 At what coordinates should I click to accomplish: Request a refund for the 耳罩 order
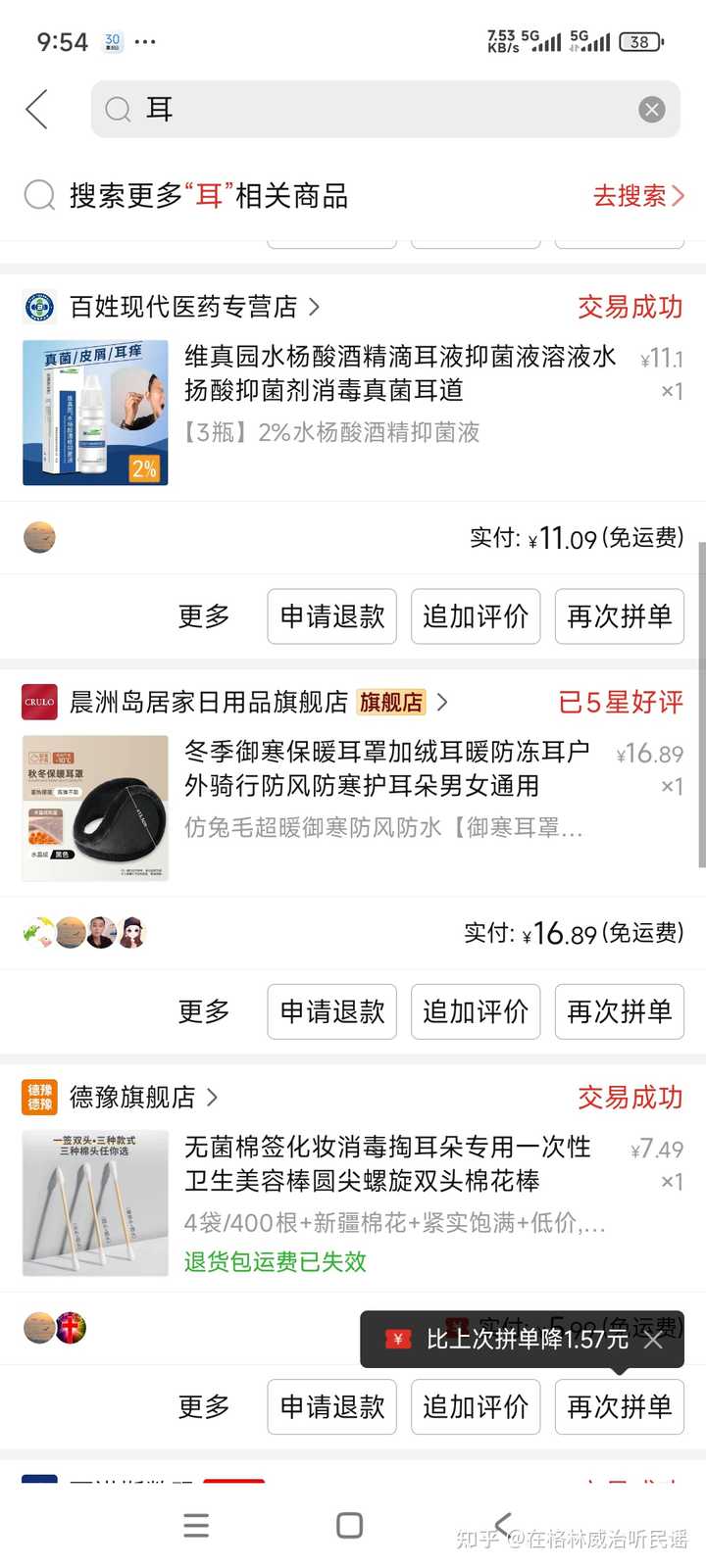(x=331, y=1011)
